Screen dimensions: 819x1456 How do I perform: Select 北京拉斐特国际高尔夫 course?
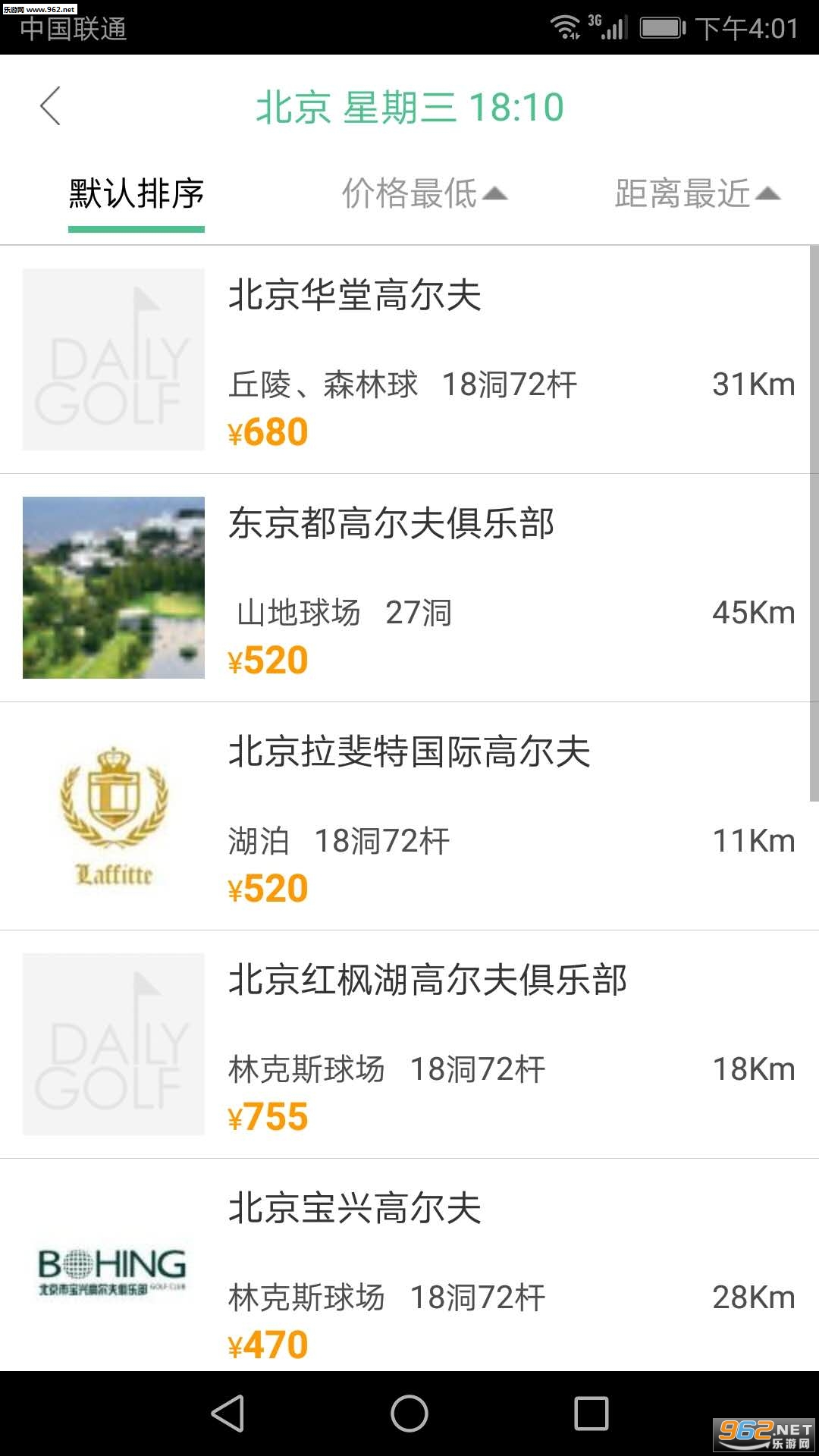coord(409,816)
